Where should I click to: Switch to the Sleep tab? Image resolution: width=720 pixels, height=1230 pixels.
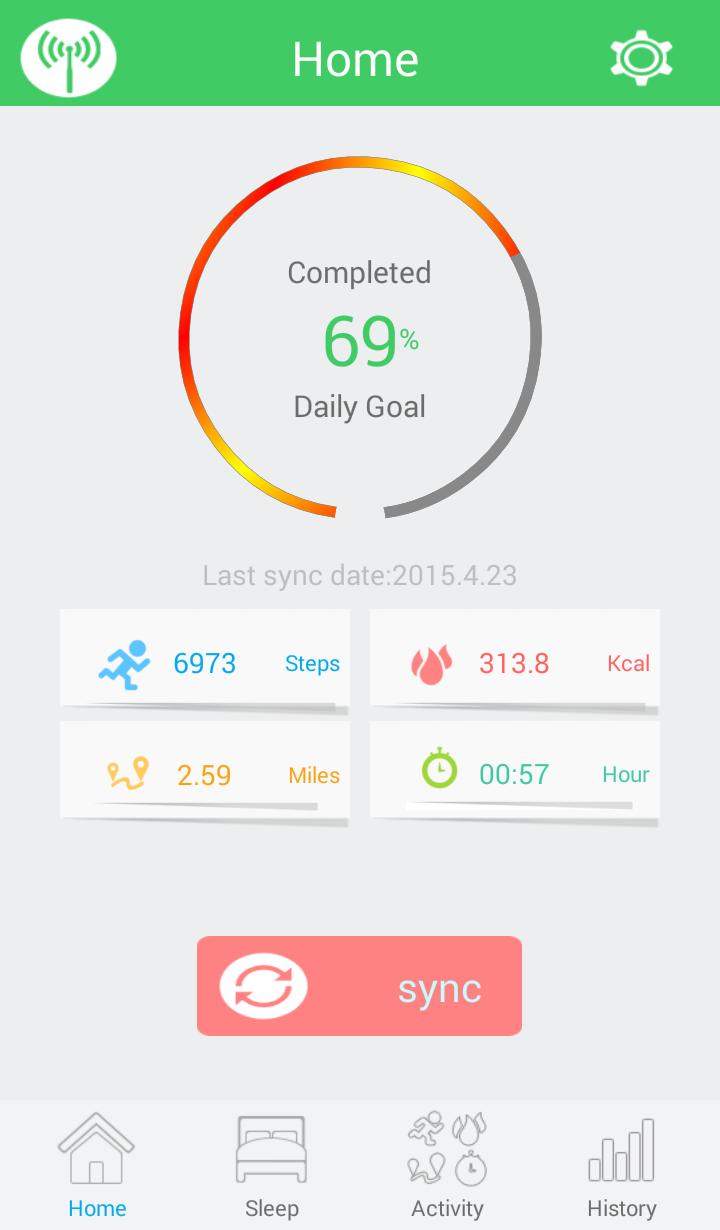pyautogui.click(x=271, y=1166)
